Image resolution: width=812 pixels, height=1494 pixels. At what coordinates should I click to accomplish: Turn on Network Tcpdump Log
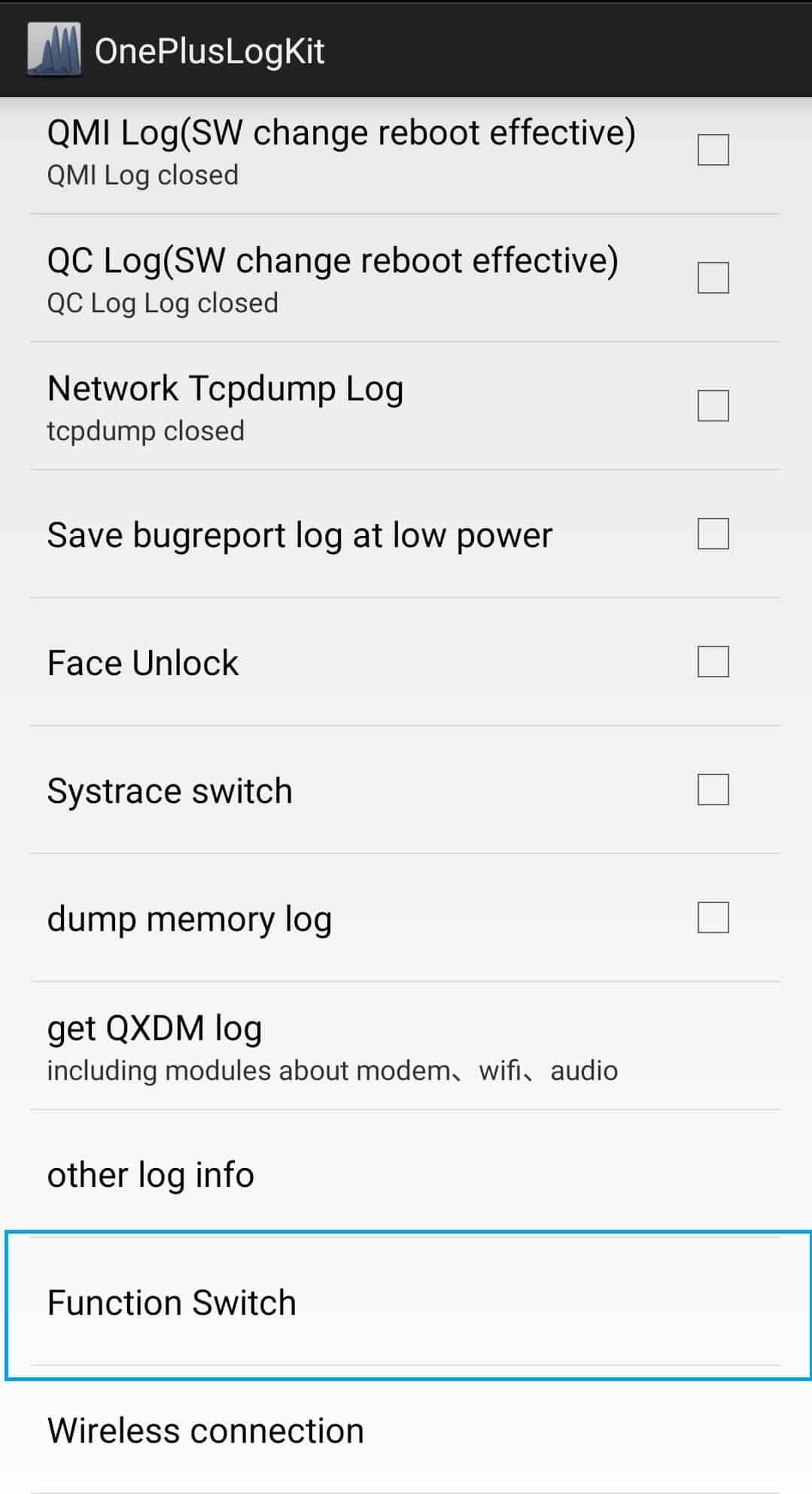coord(713,406)
